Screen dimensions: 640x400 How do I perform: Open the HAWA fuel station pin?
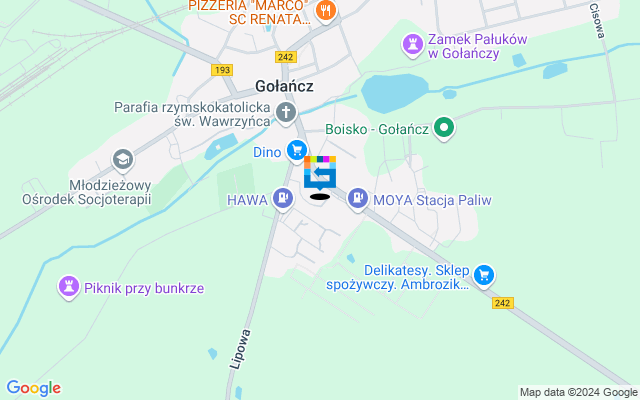(284, 199)
